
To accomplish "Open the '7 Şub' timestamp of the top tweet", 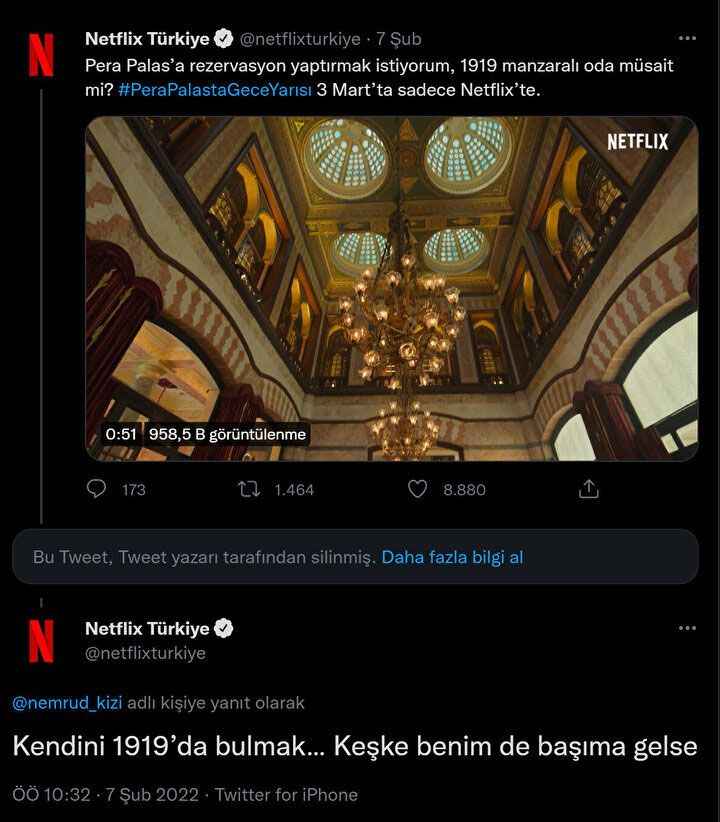I will (398, 39).
